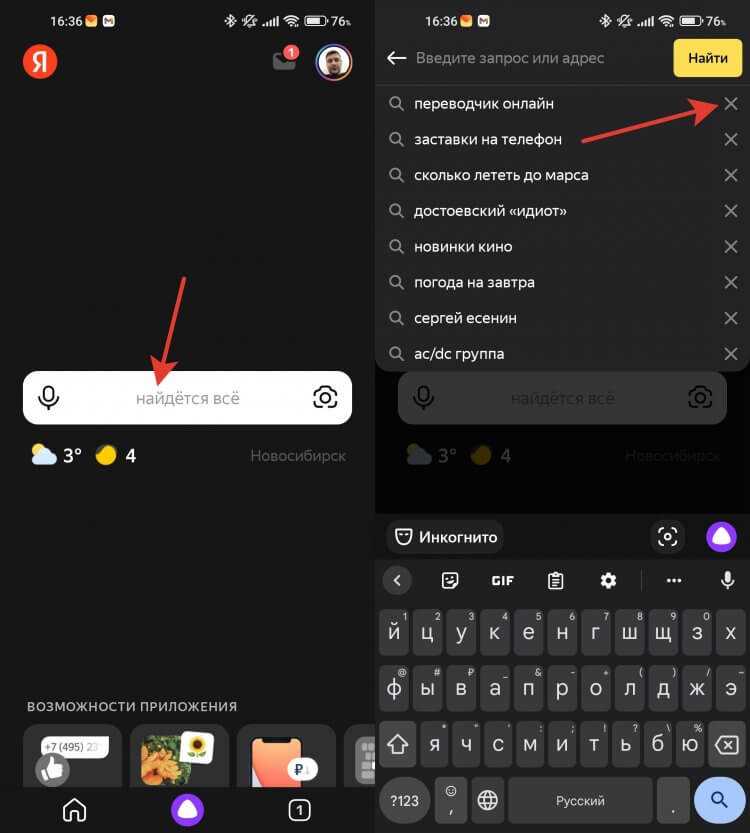Open the mail icon with red badge
This screenshot has width=750, height=833.
coord(285,61)
